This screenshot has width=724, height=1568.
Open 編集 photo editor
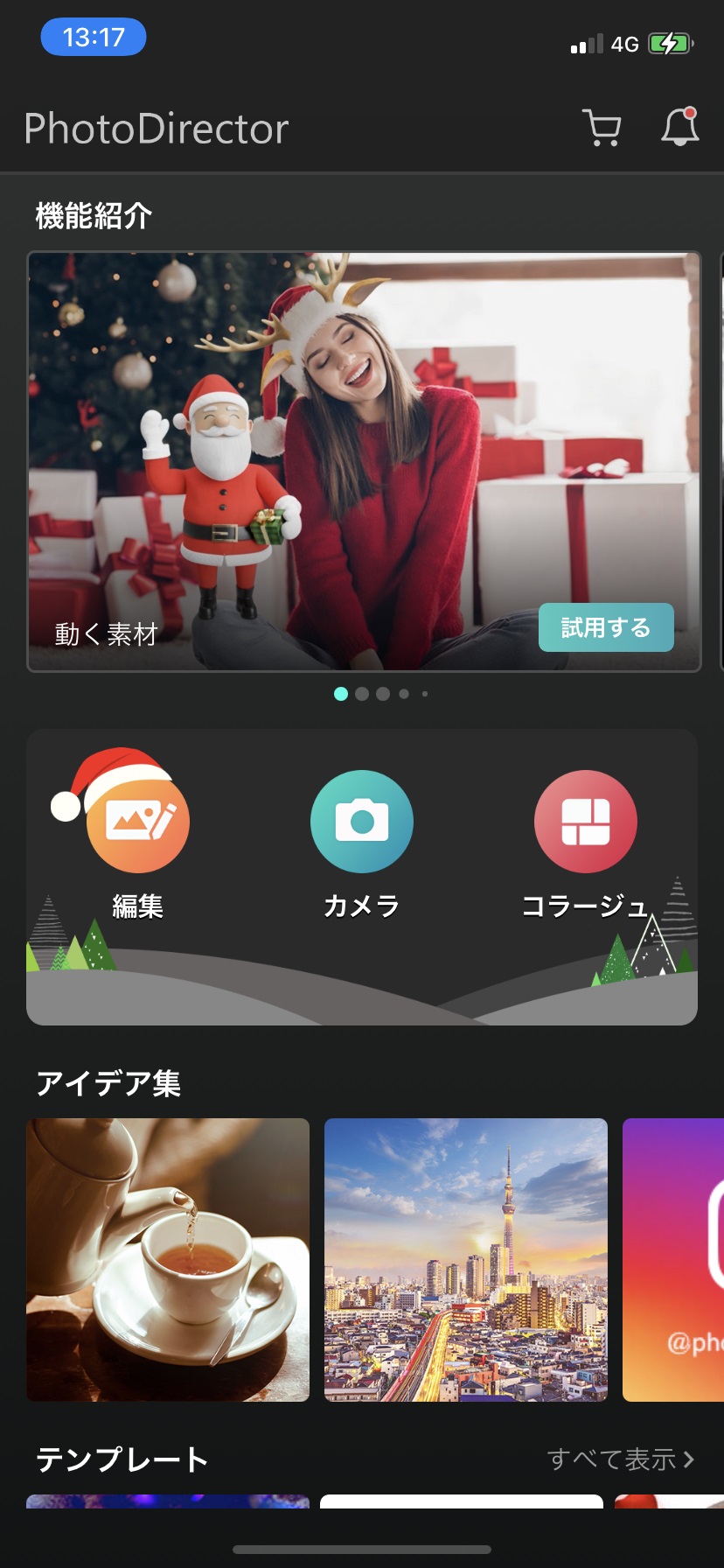(x=137, y=822)
